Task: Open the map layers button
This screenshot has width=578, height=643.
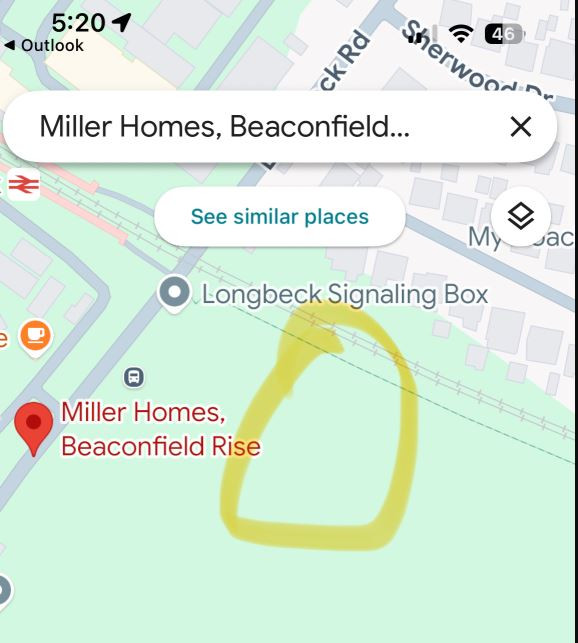Action: tap(521, 216)
